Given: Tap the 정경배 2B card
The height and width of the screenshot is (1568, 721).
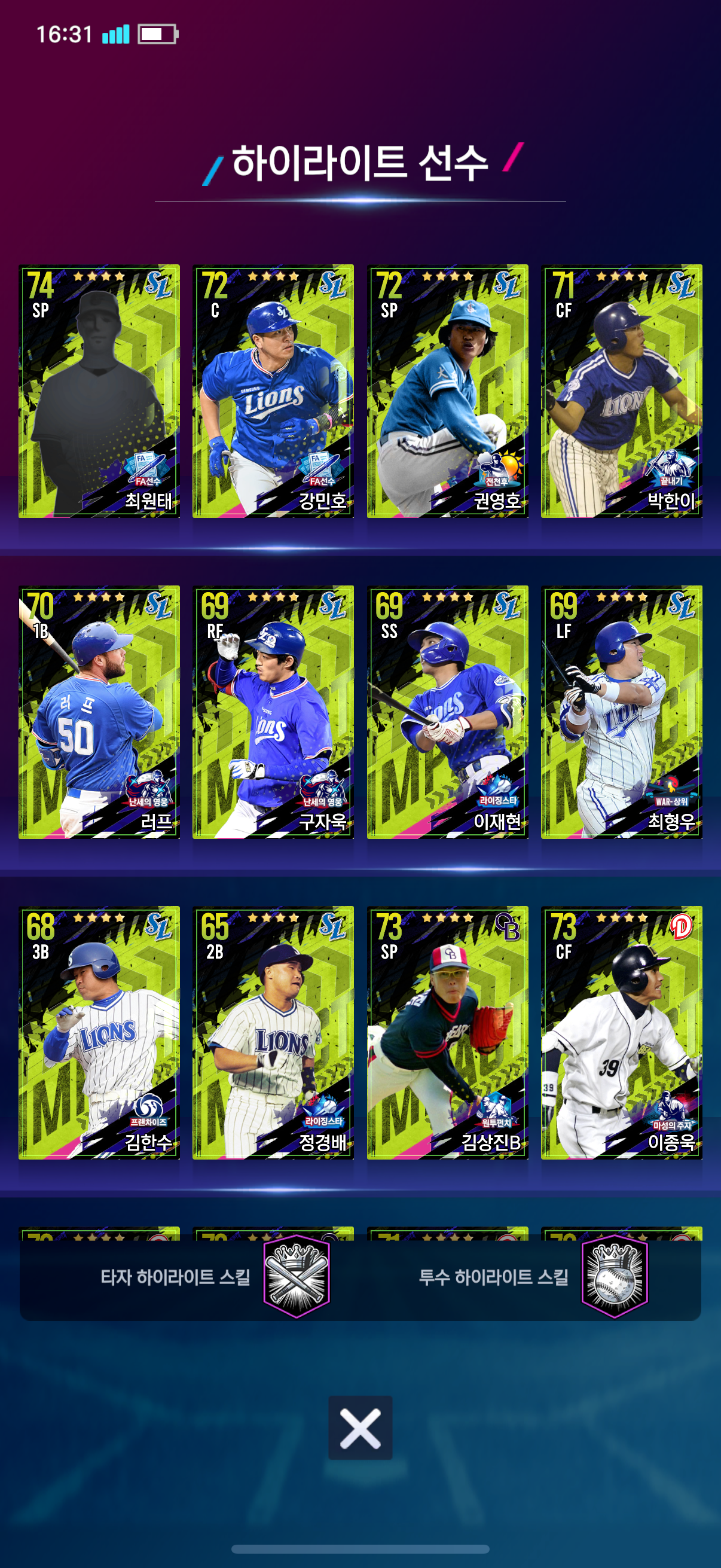Looking at the screenshot, I should pos(273,1033).
